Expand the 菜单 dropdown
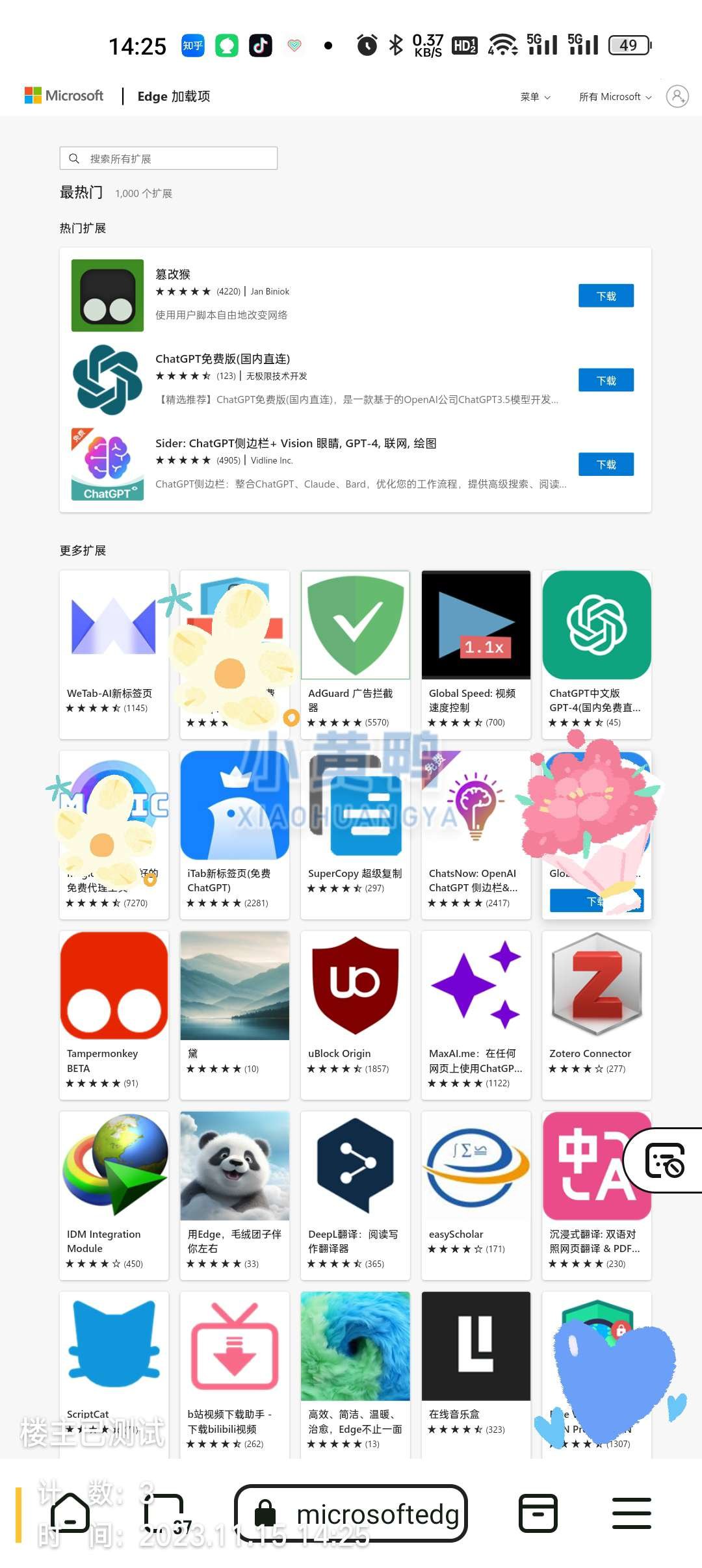This screenshot has width=702, height=1568. pyautogui.click(x=534, y=96)
